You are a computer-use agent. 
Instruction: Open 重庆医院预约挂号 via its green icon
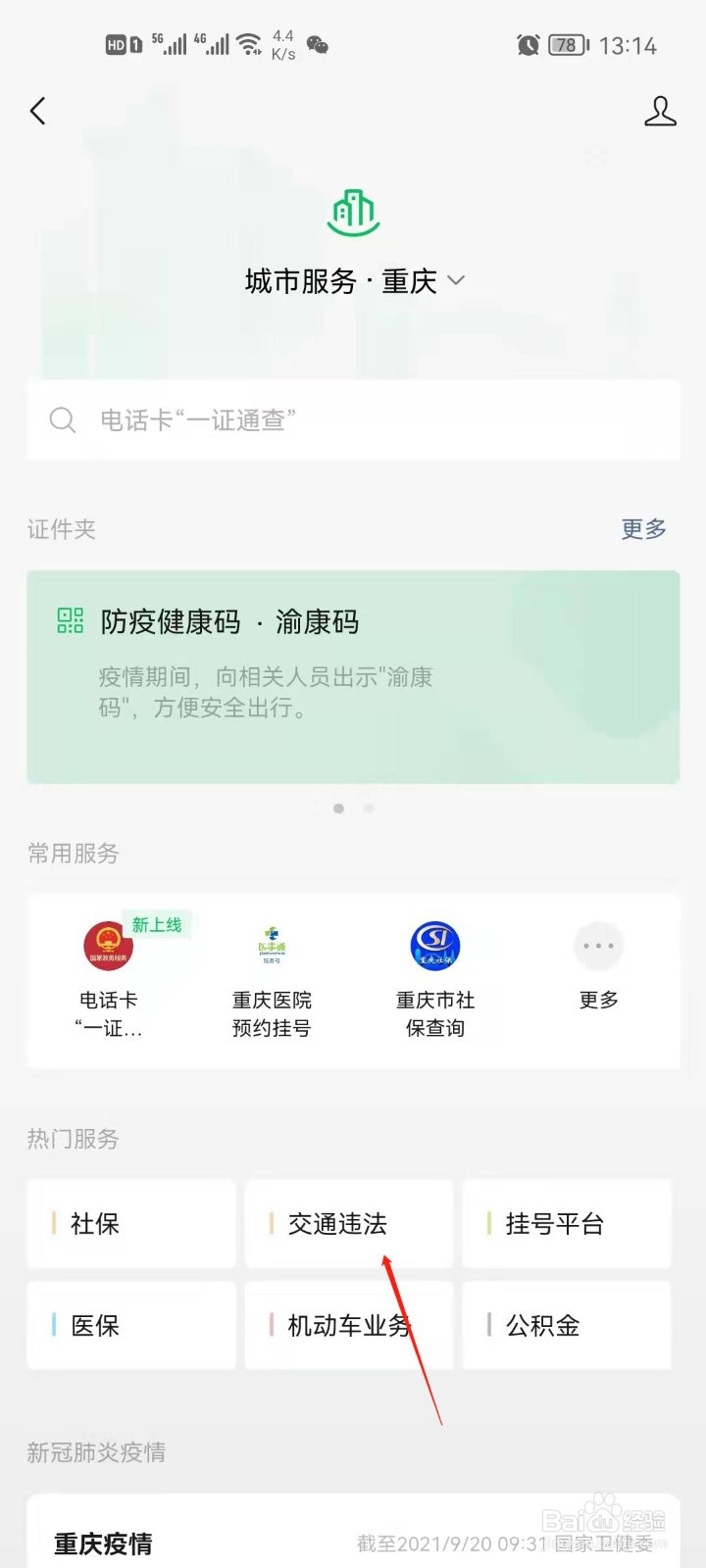click(272, 946)
